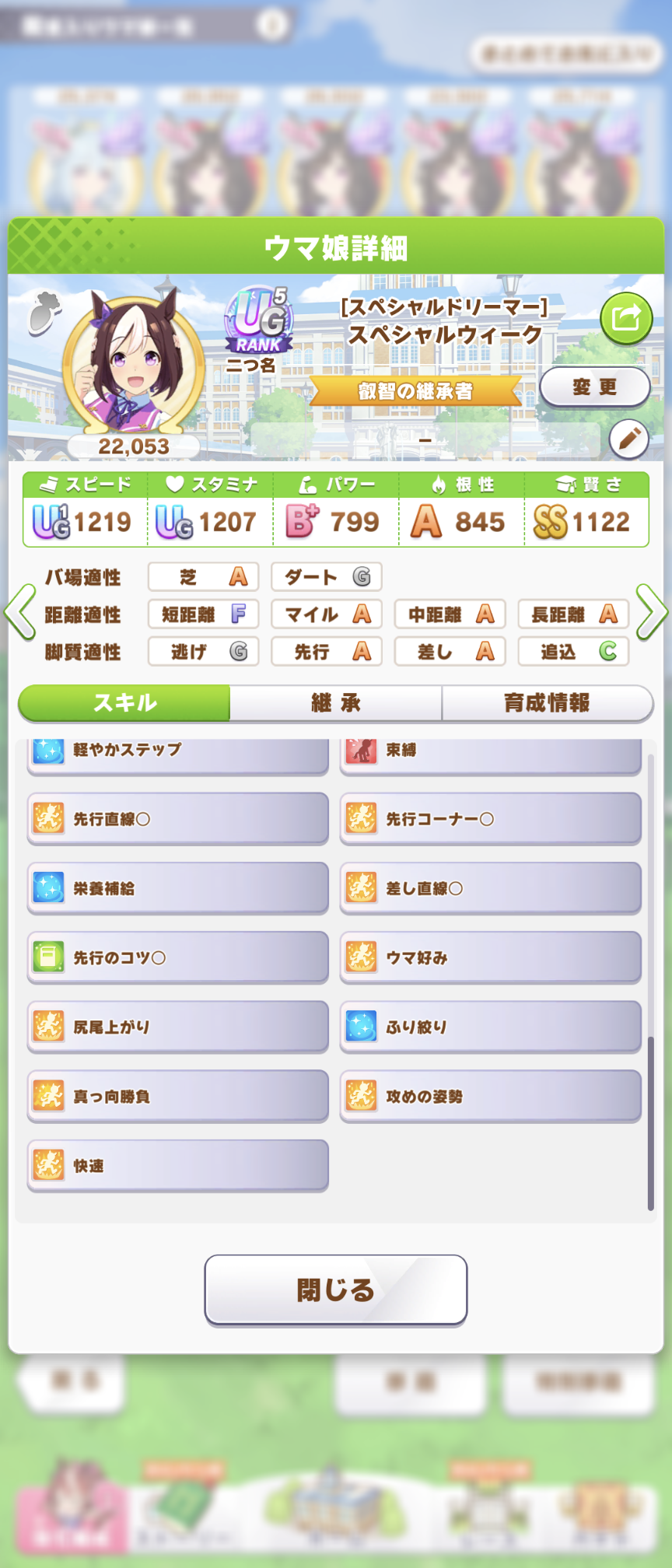The width and height of the screenshot is (672, 1568).
Task: View the 差し直線○ skill
Action: click(x=491, y=887)
